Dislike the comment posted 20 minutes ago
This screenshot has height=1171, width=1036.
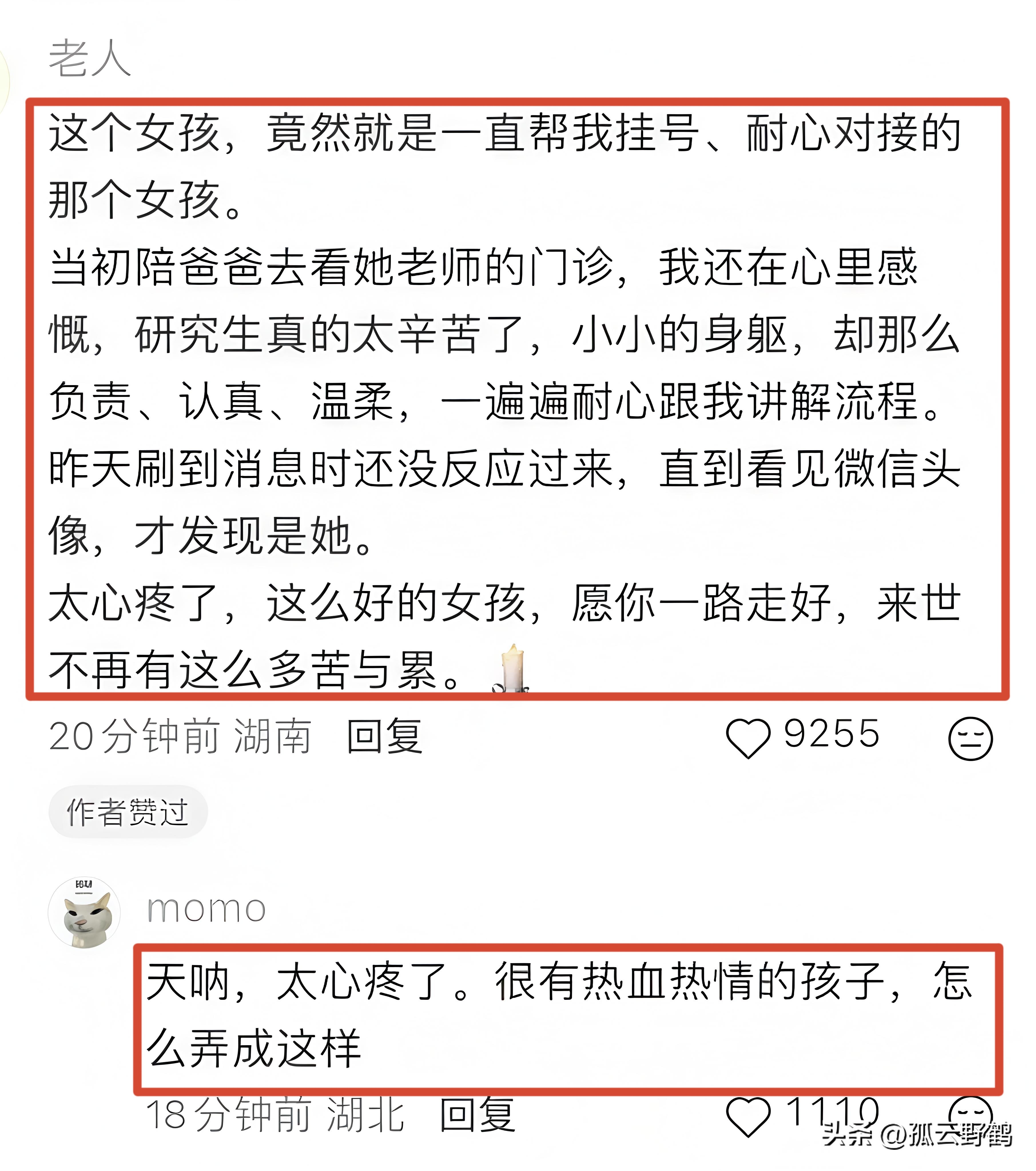pos(970,738)
